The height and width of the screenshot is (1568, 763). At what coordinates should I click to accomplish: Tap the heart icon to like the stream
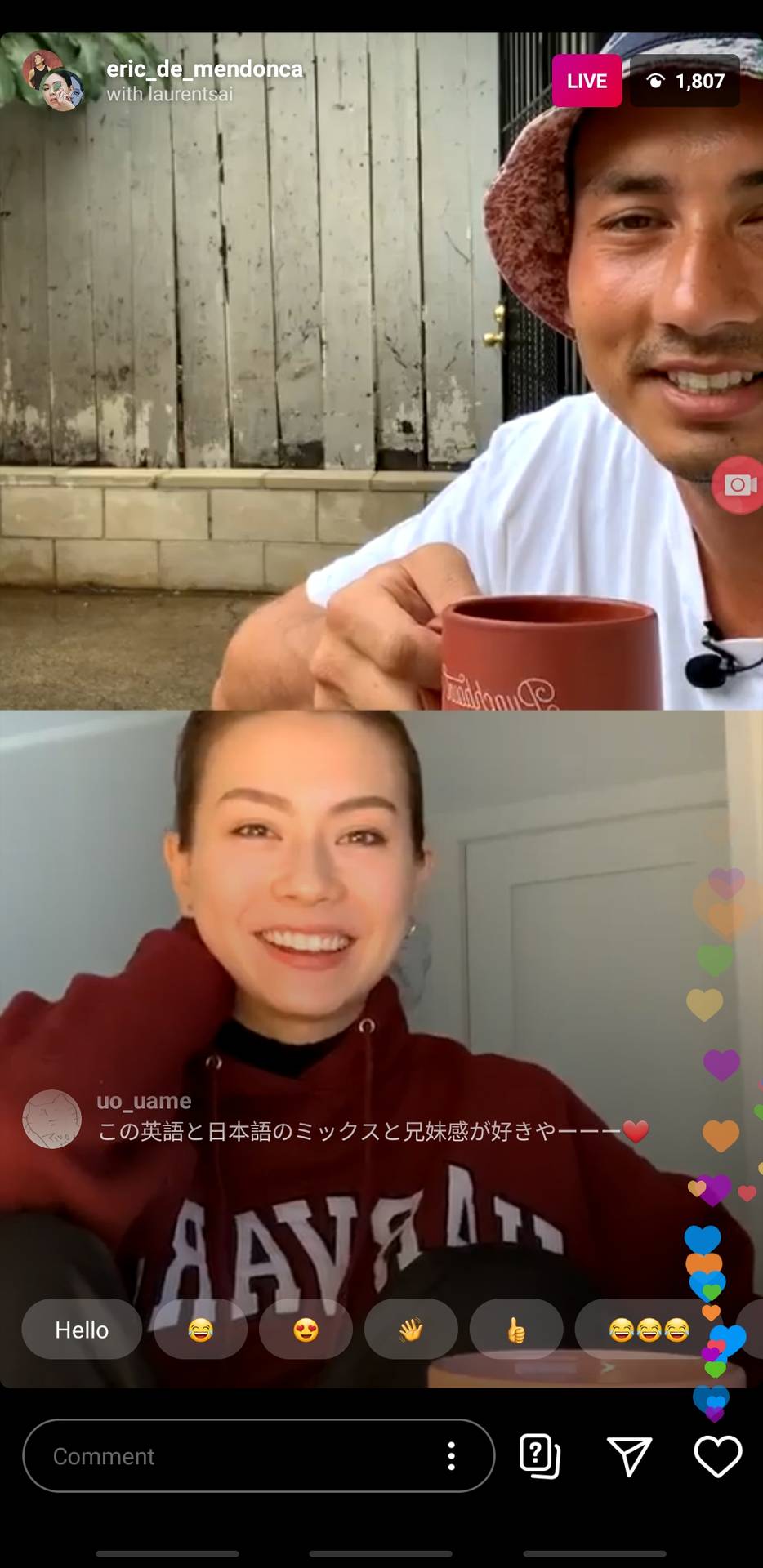(716, 1456)
